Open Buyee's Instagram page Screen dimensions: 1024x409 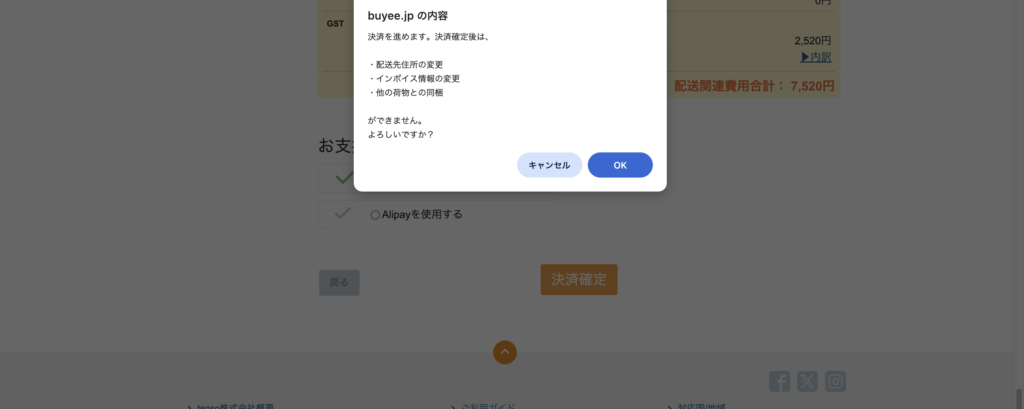[835, 381]
